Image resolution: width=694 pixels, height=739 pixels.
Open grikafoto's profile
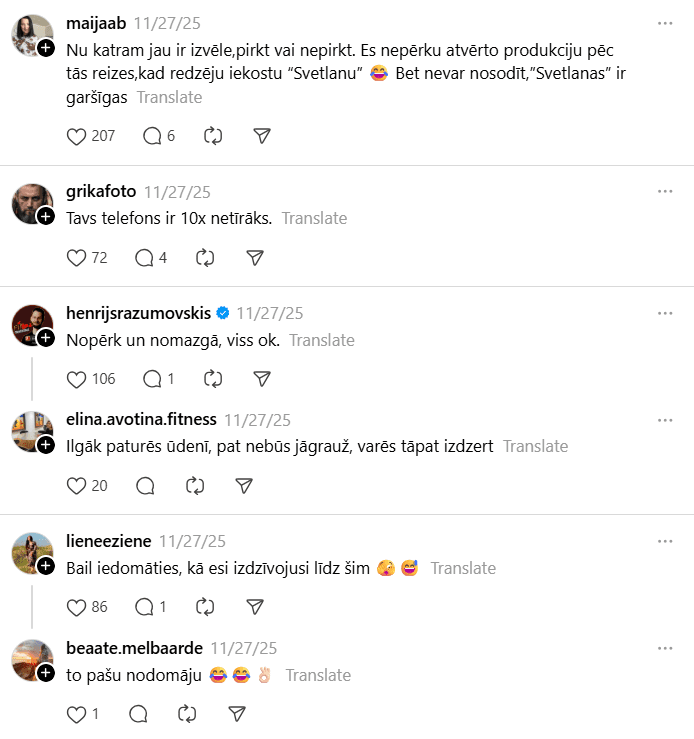(101, 191)
